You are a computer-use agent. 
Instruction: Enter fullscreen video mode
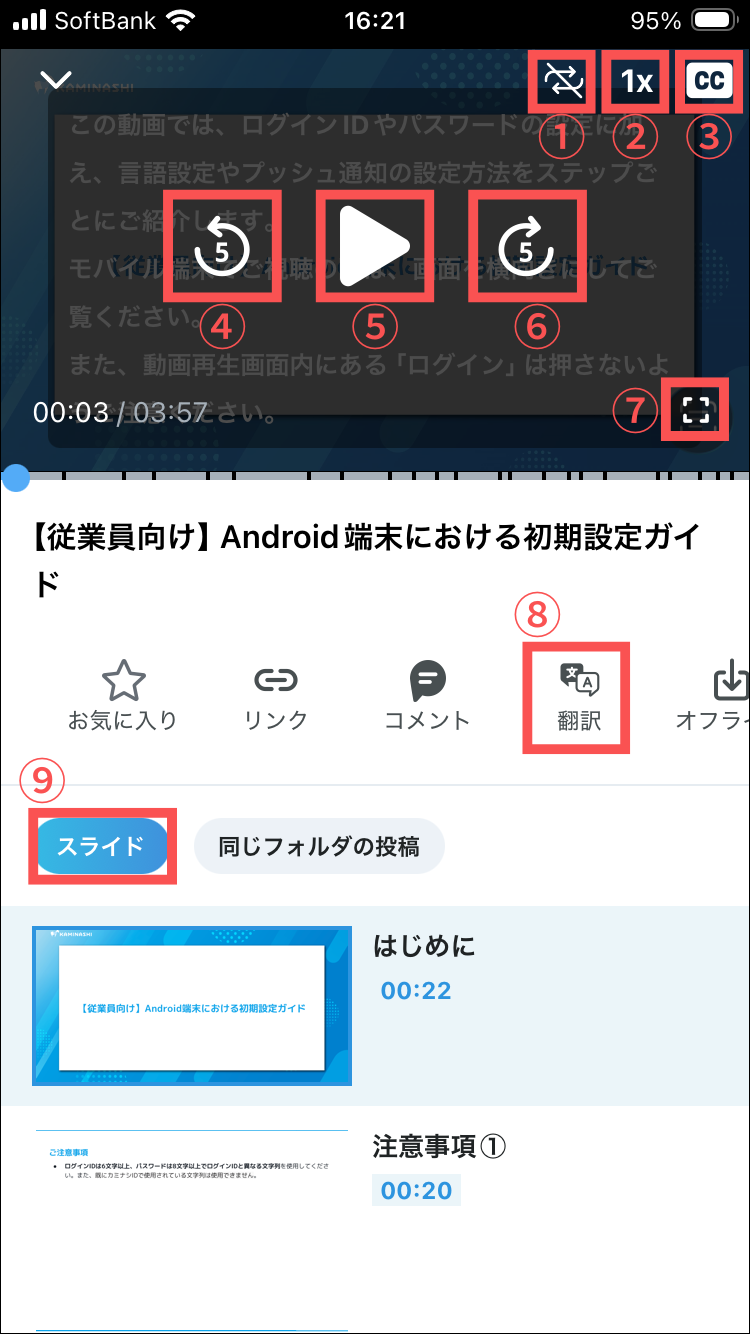pos(696,409)
